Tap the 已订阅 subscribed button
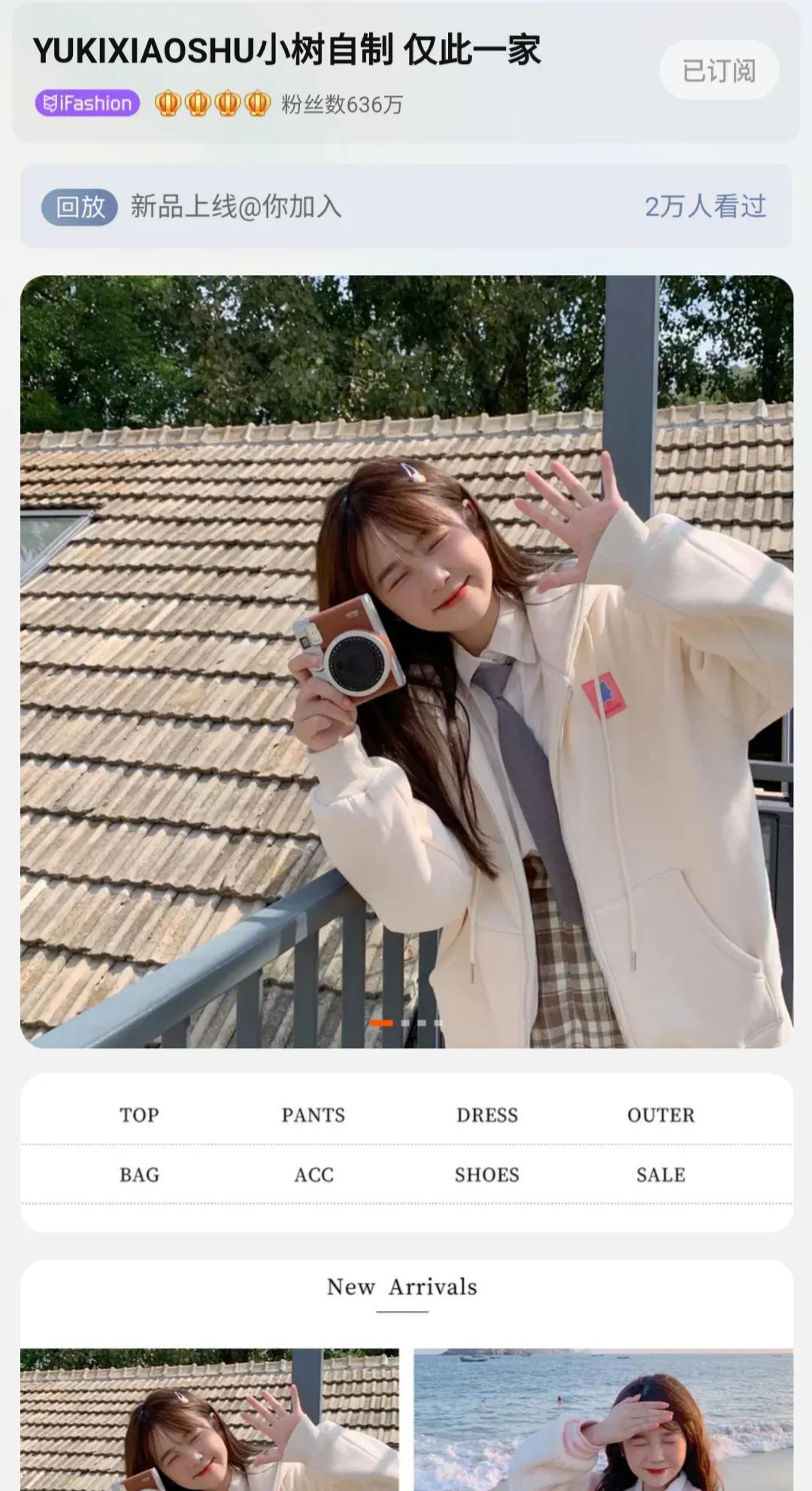The height and width of the screenshot is (1491, 812). click(x=719, y=71)
